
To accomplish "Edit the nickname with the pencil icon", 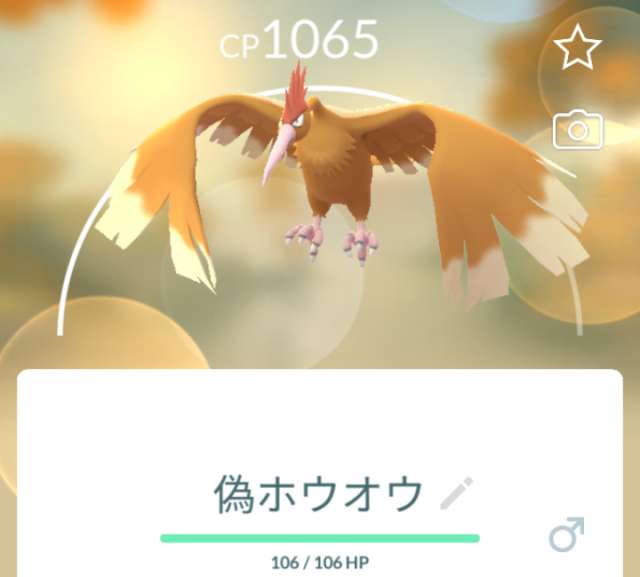I will [457, 493].
